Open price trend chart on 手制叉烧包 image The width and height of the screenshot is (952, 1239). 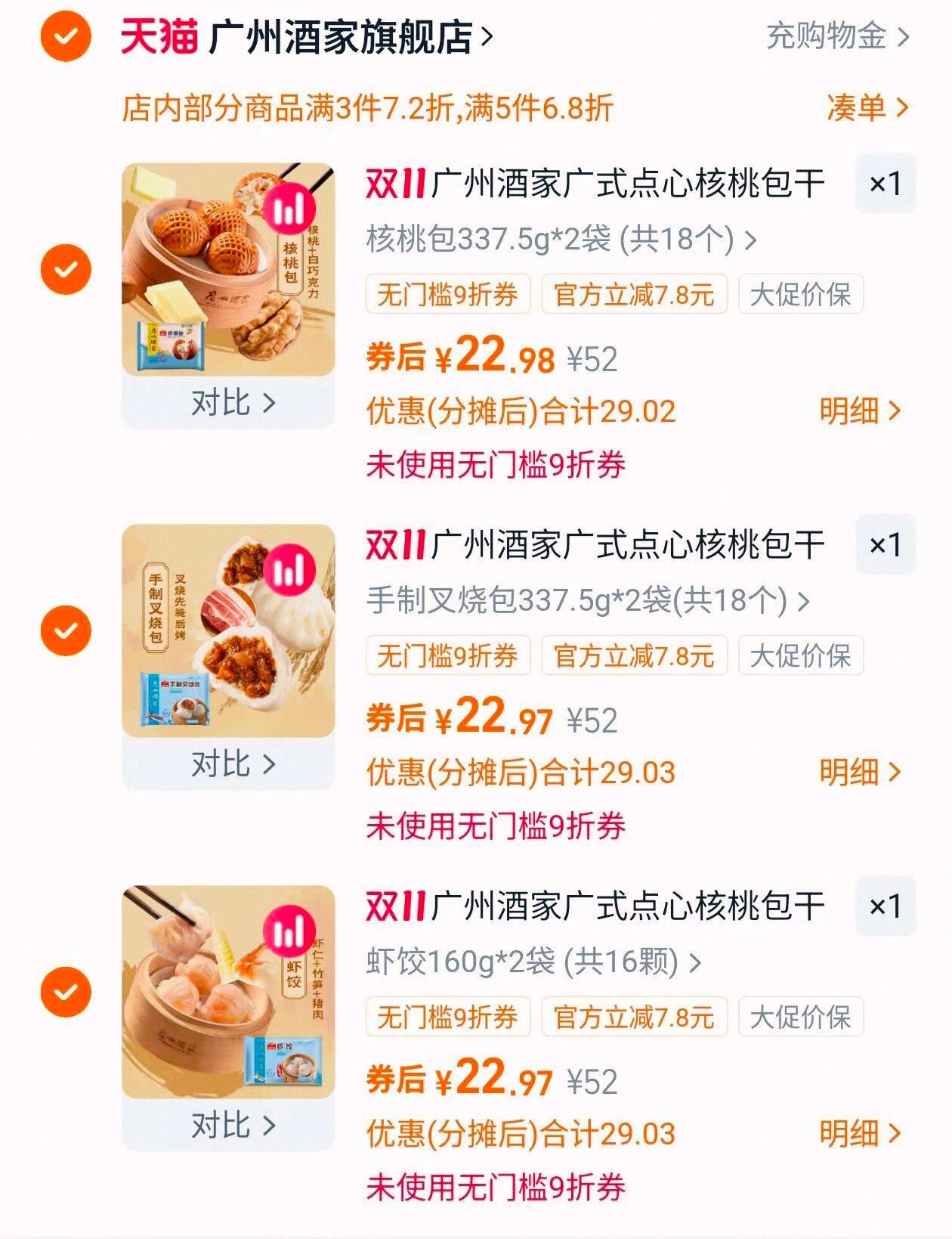pos(289,571)
